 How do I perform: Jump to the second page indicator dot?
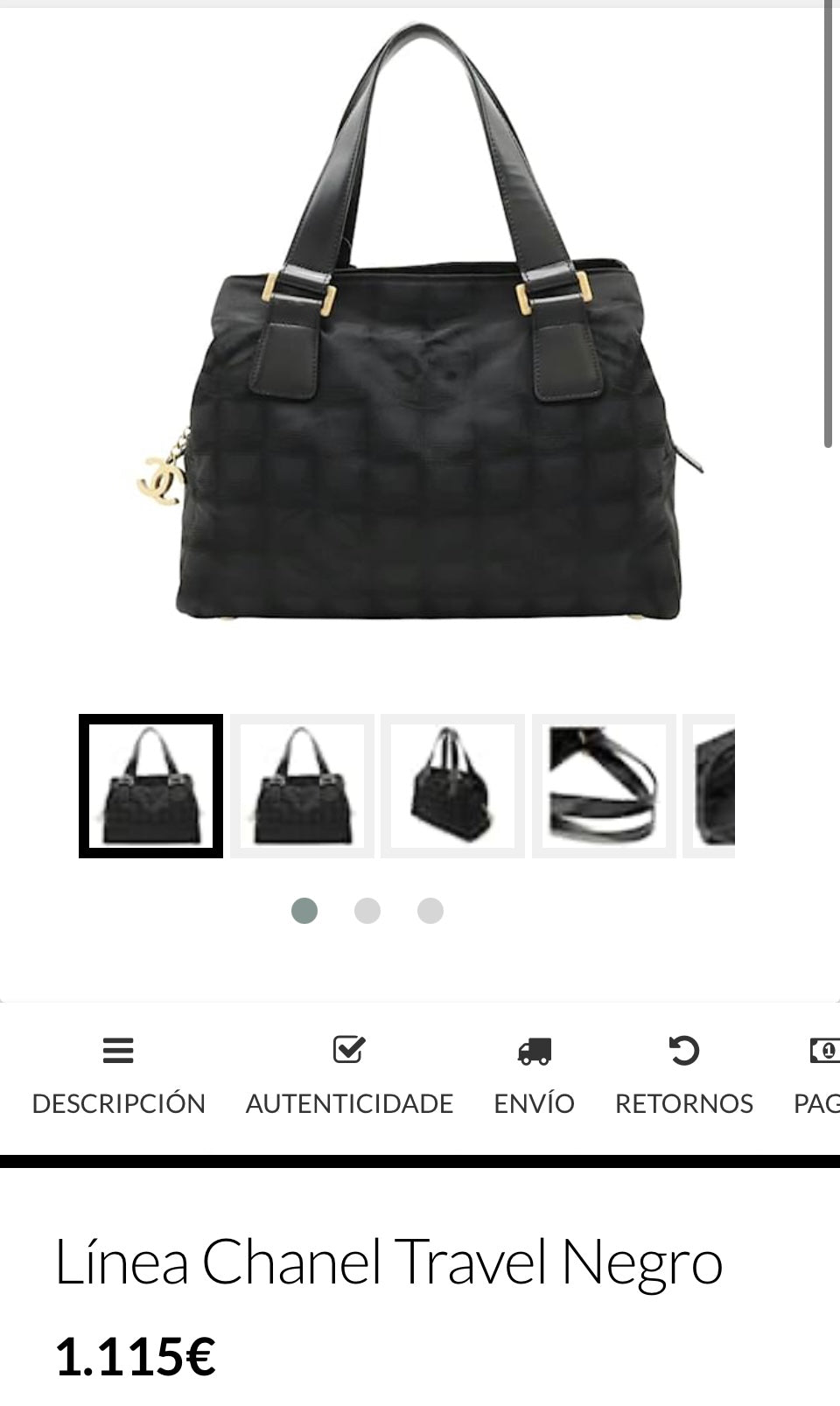(367, 911)
